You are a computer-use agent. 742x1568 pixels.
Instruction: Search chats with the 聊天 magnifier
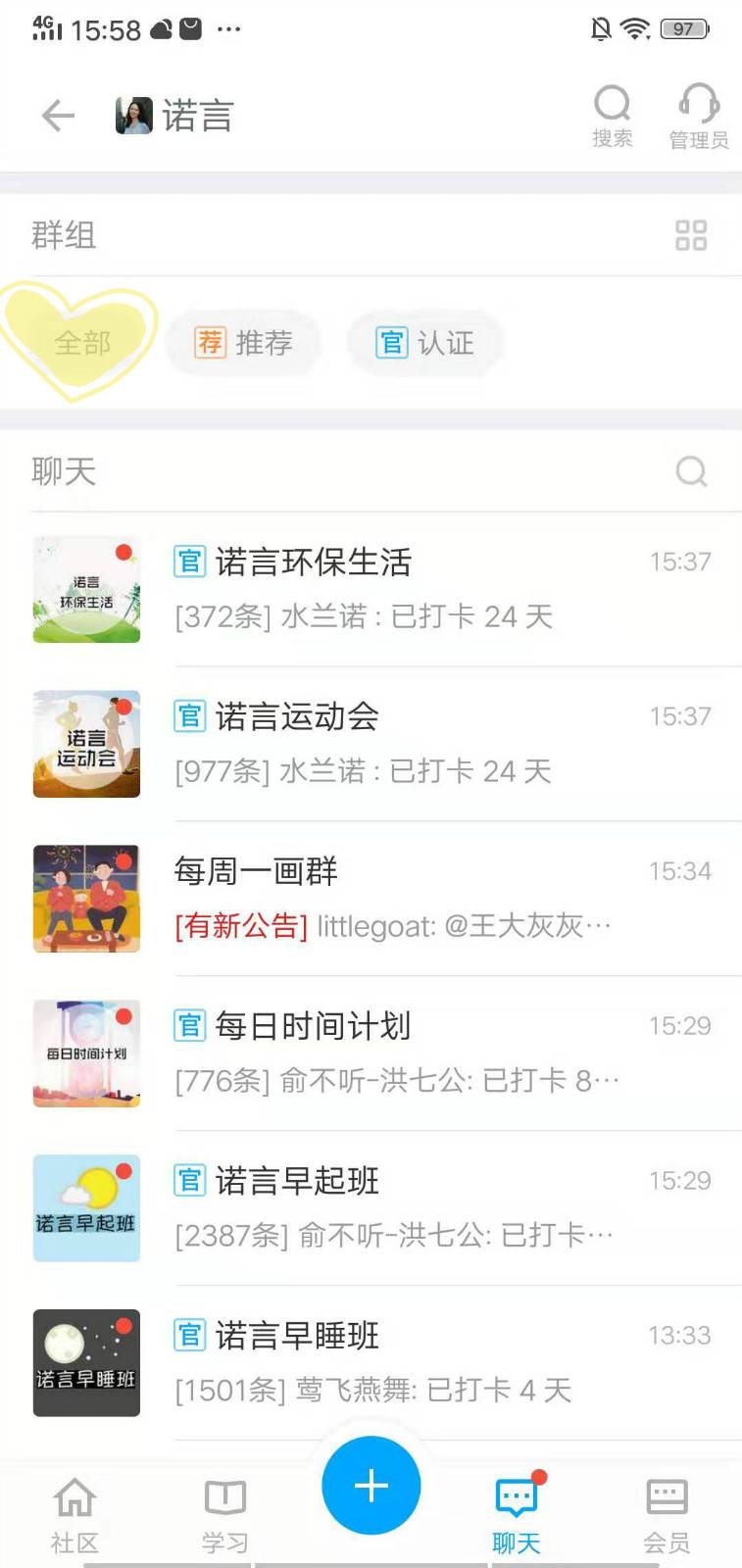coord(691,471)
